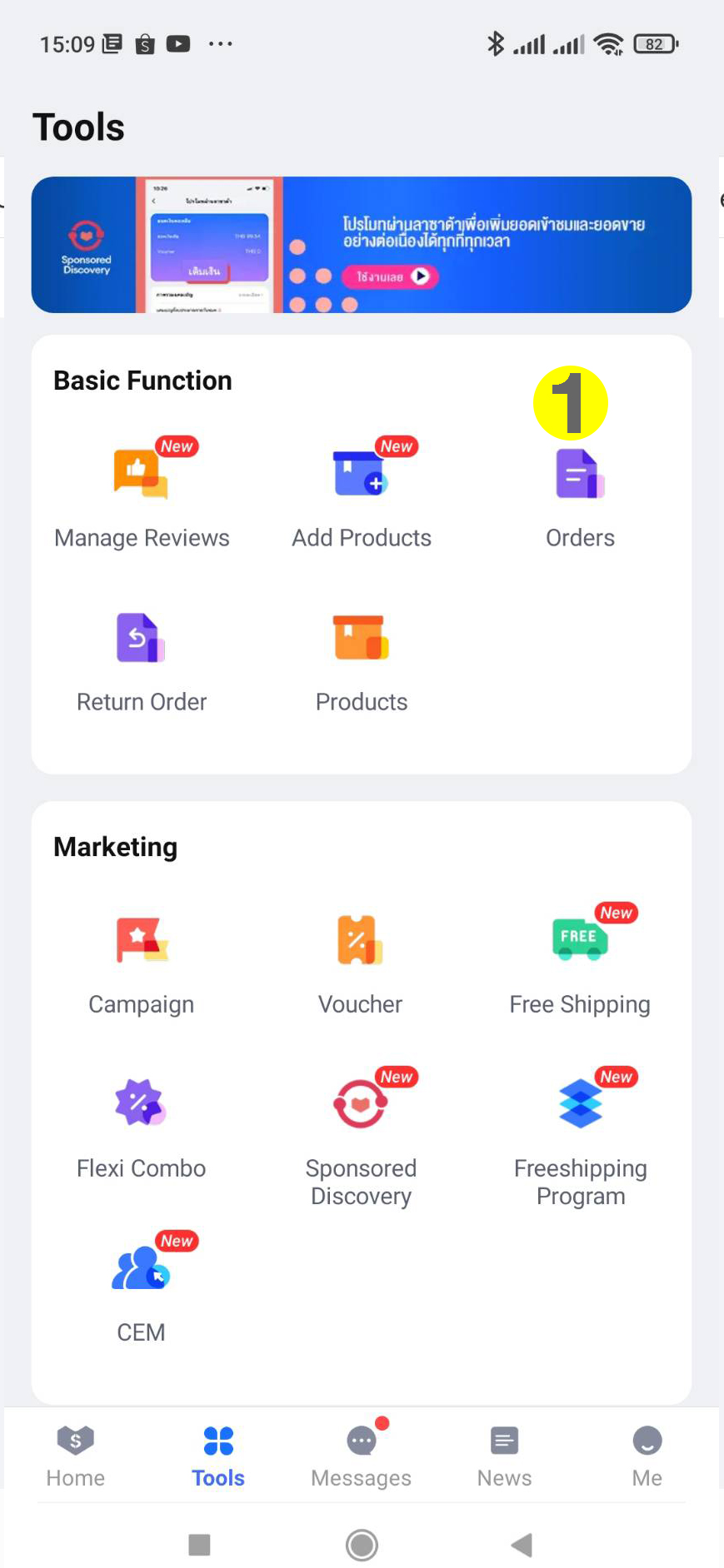The width and height of the screenshot is (724, 1568).
Task: Tap the system home button
Action: click(x=362, y=1545)
